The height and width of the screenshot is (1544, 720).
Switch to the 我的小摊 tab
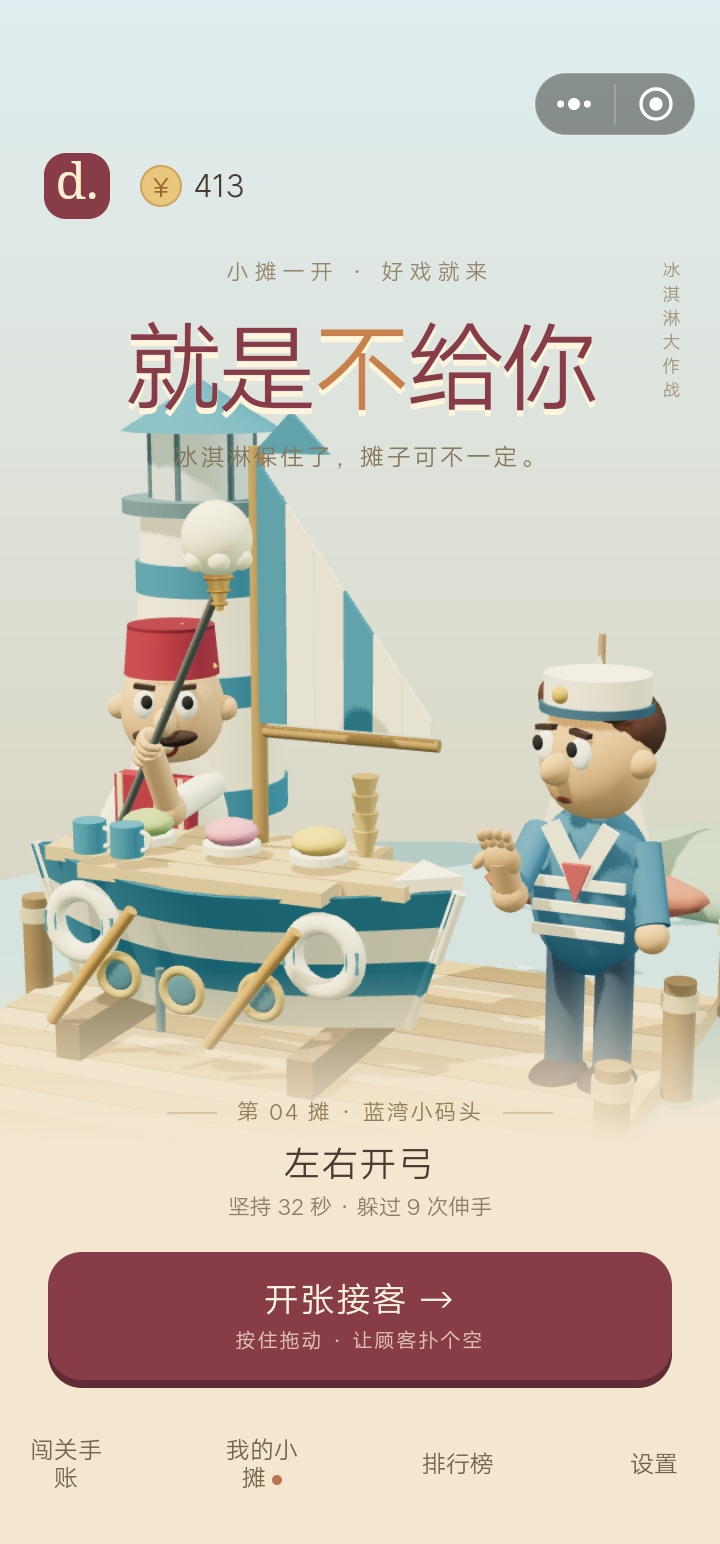[x=262, y=1464]
